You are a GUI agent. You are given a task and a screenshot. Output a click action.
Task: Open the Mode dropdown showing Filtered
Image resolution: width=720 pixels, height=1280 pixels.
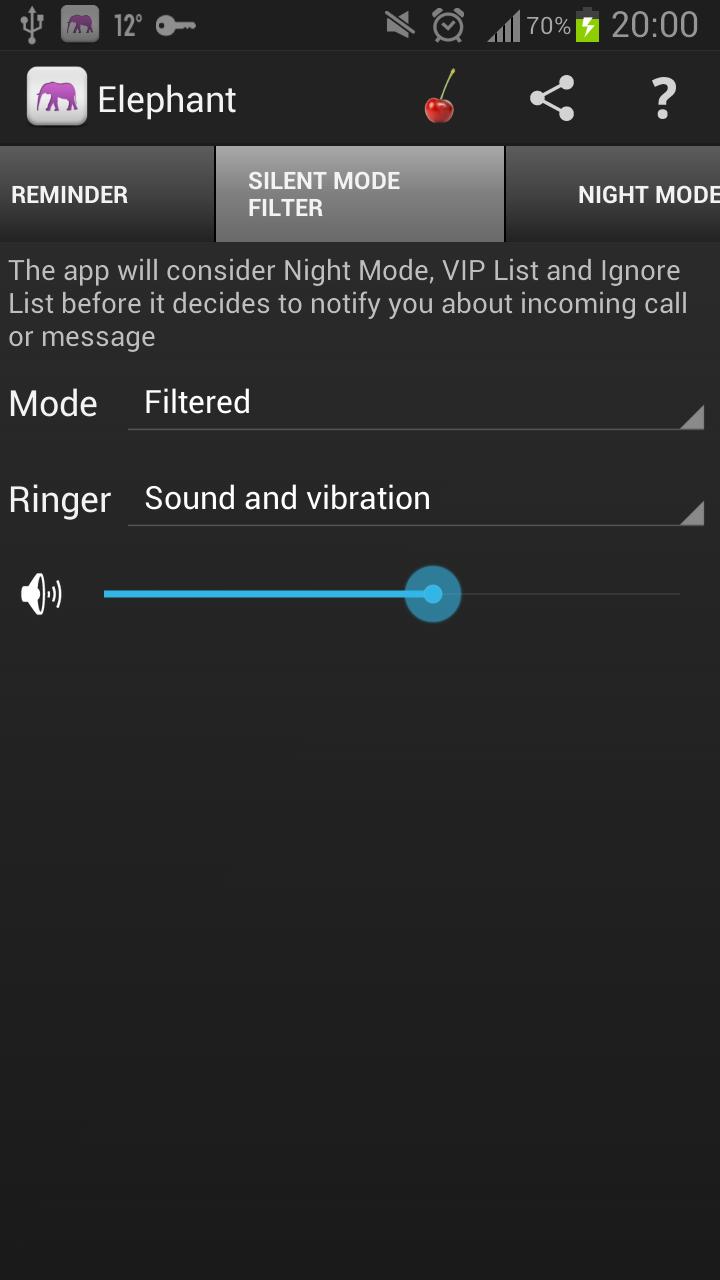click(415, 403)
